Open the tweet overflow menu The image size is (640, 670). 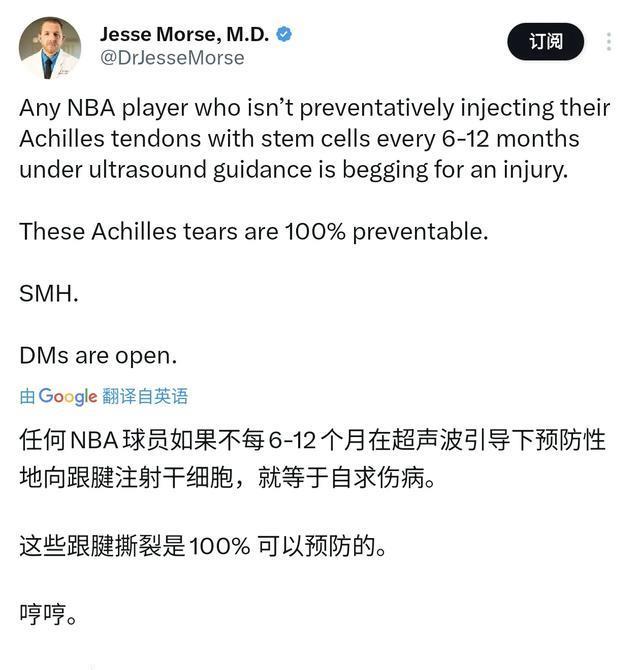pyautogui.click(x=609, y=42)
